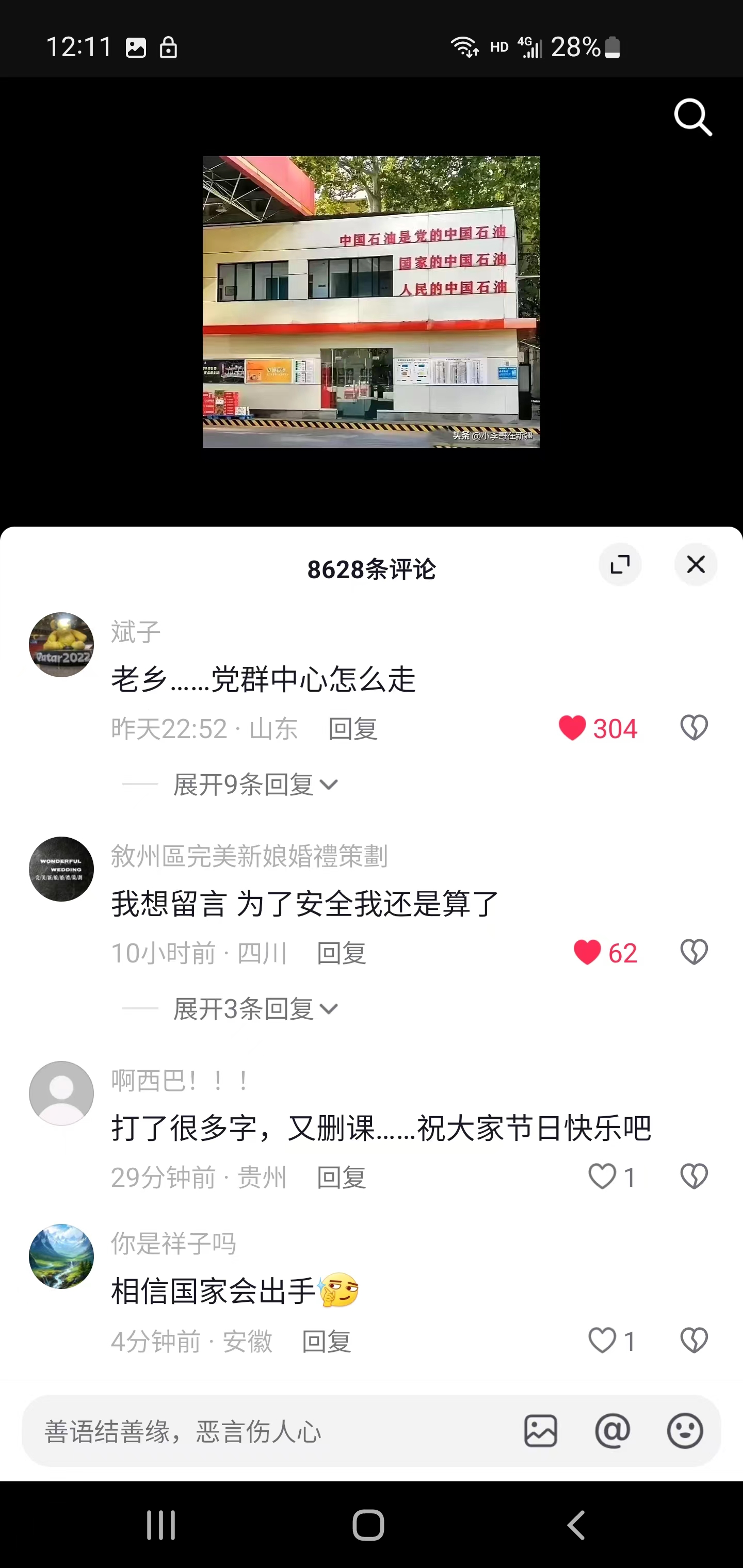The image size is (743, 1568).
Task: Expand 3 replies under 我想留言 comment
Action: point(254,1009)
